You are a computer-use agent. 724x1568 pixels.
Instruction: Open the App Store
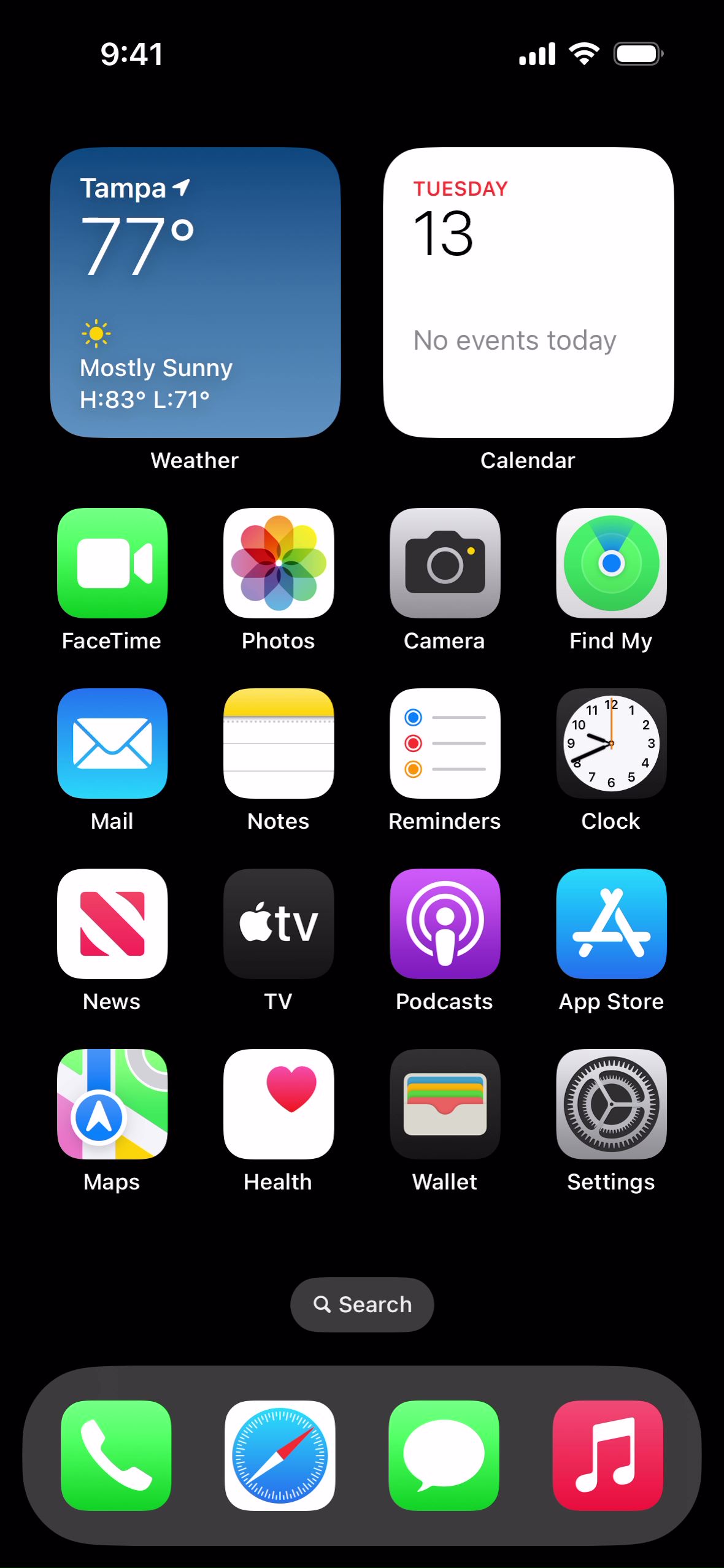pyautogui.click(x=611, y=923)
